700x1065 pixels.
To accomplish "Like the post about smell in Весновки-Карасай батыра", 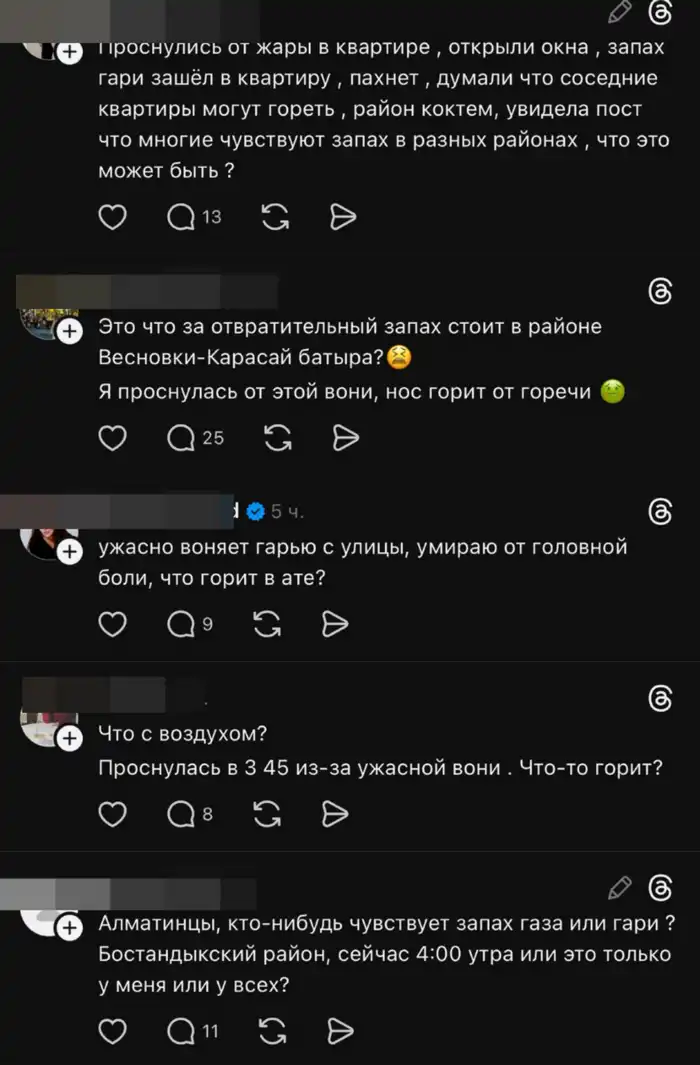I will [113, 438].
